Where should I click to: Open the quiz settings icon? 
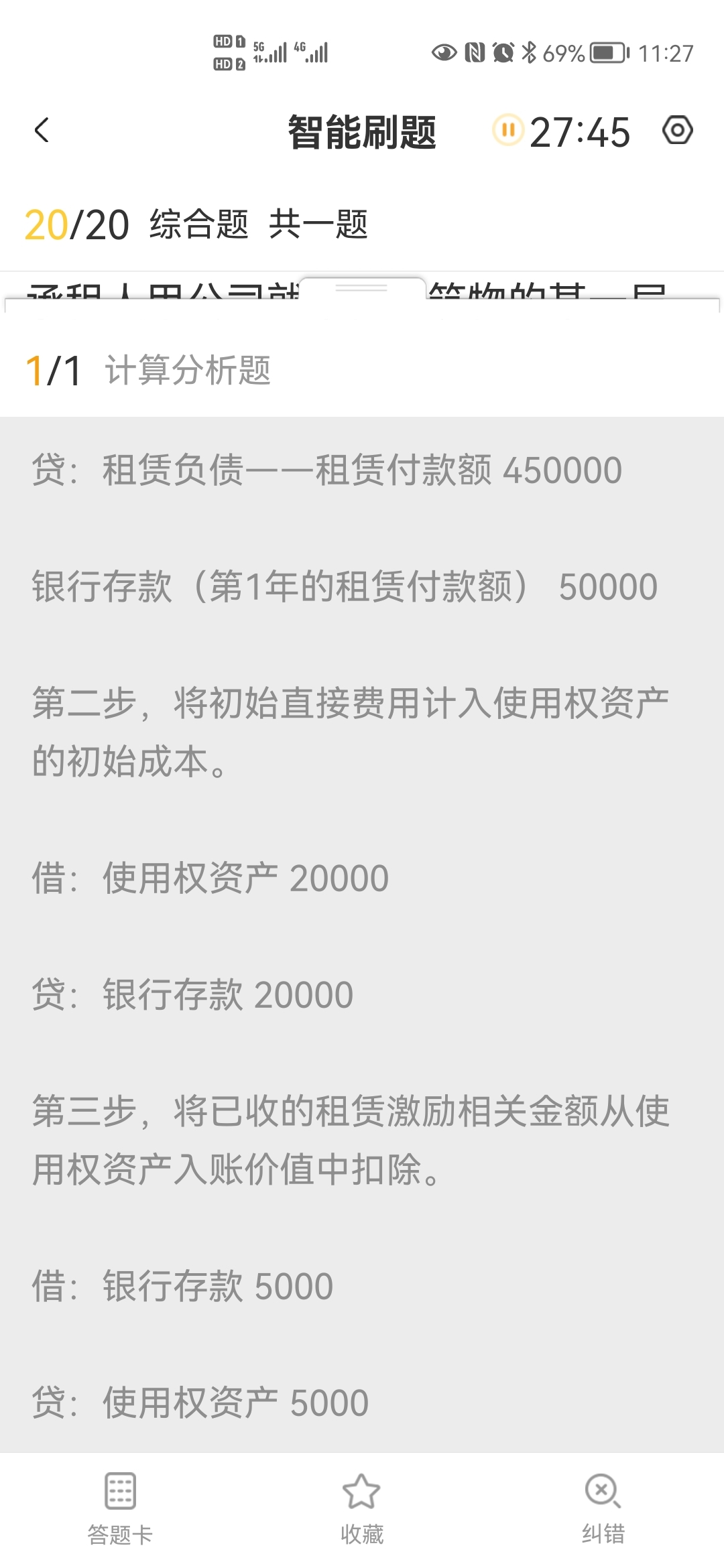coord(677,130)
